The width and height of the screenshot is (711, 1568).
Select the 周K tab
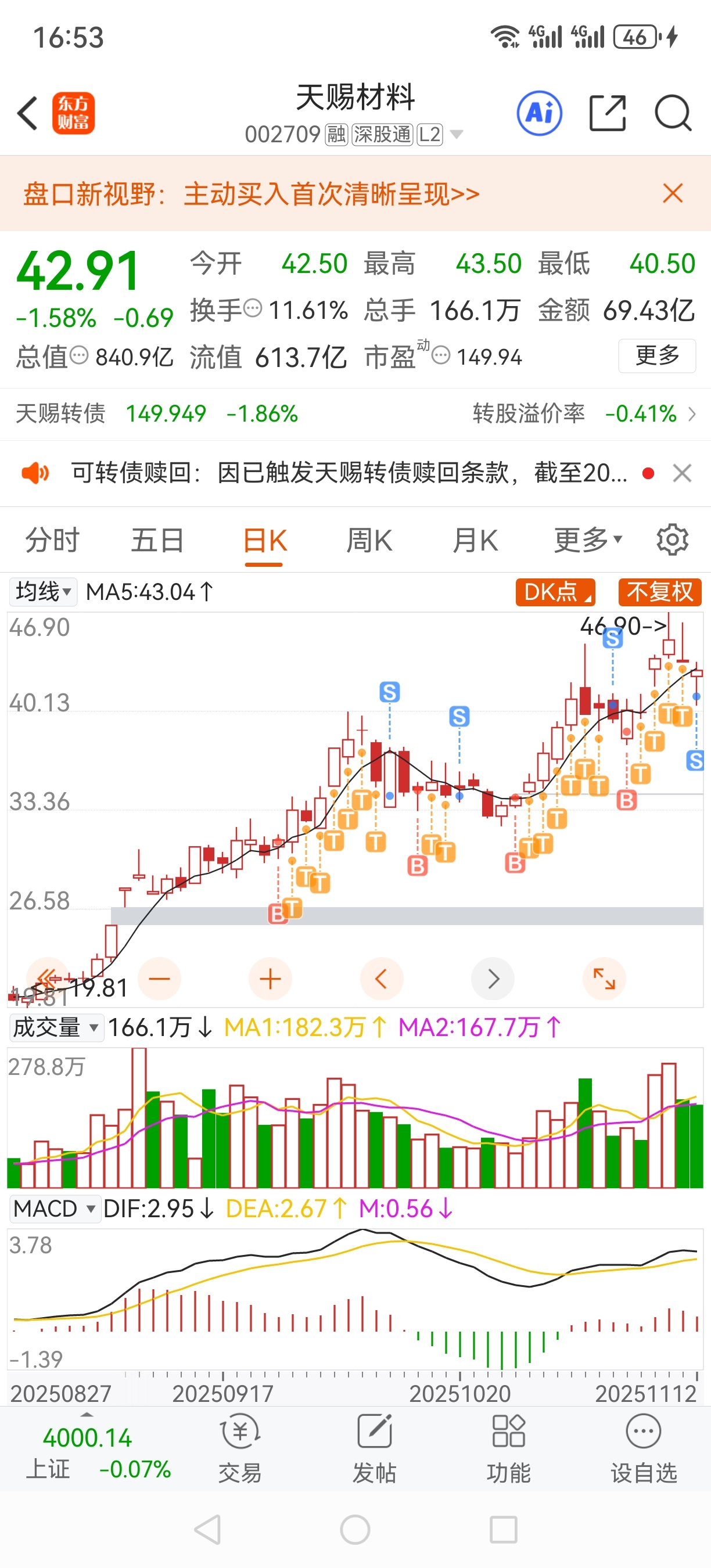click(x=369, y=540)
